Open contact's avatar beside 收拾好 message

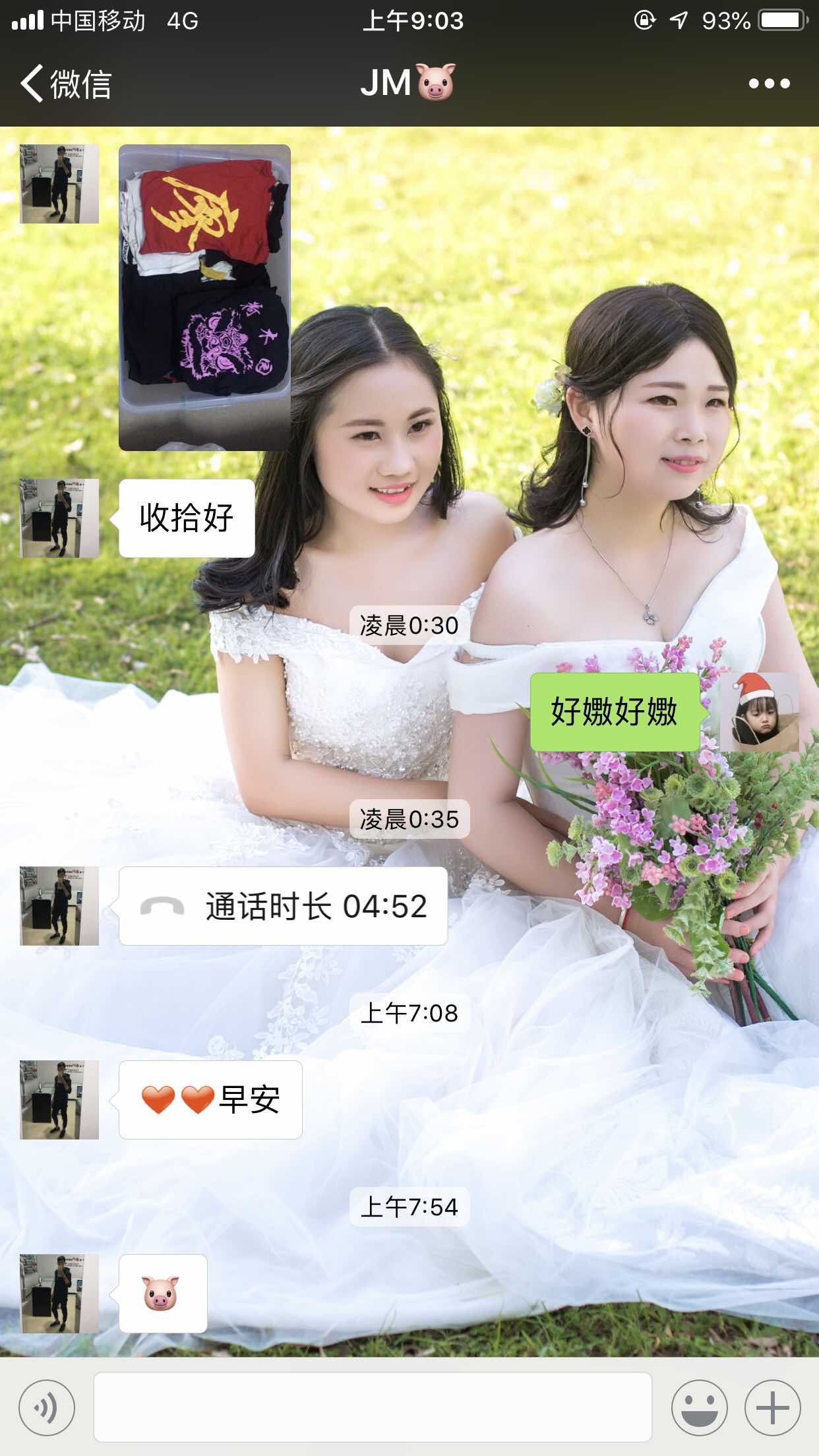pyautogui.click(x=59, y=518)
